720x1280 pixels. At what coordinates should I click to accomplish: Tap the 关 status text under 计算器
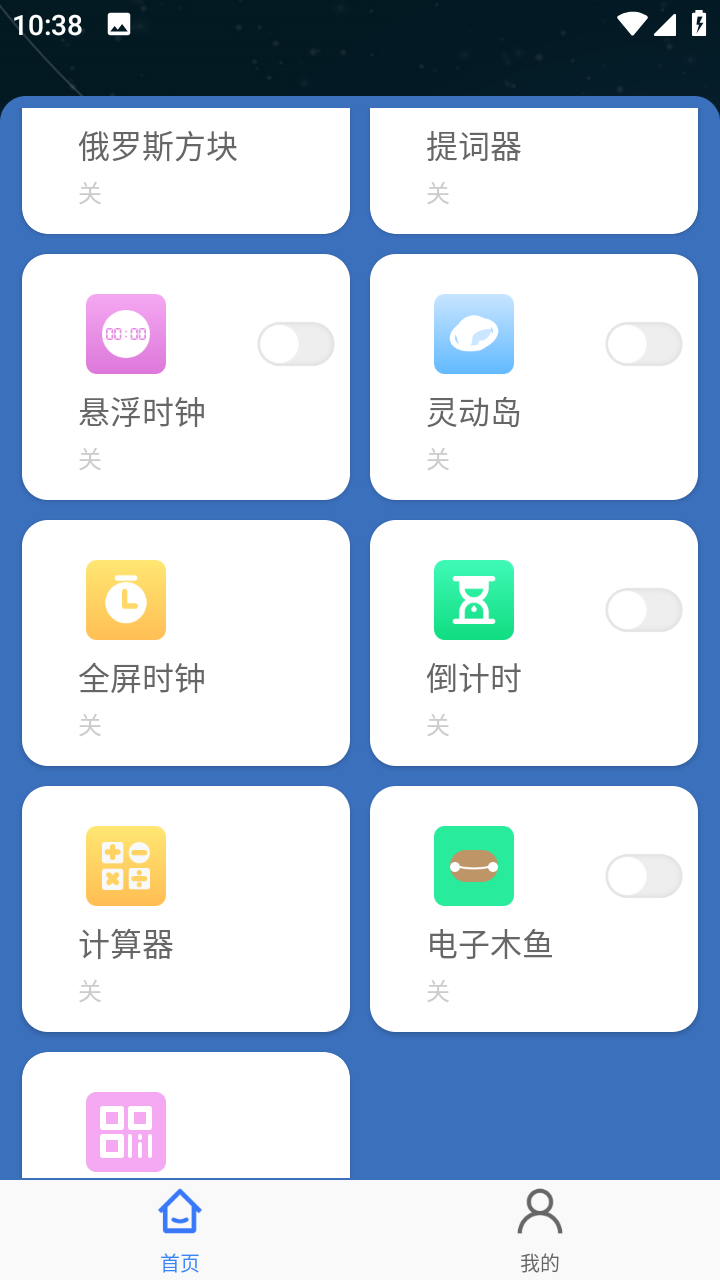tap(90, 991)
